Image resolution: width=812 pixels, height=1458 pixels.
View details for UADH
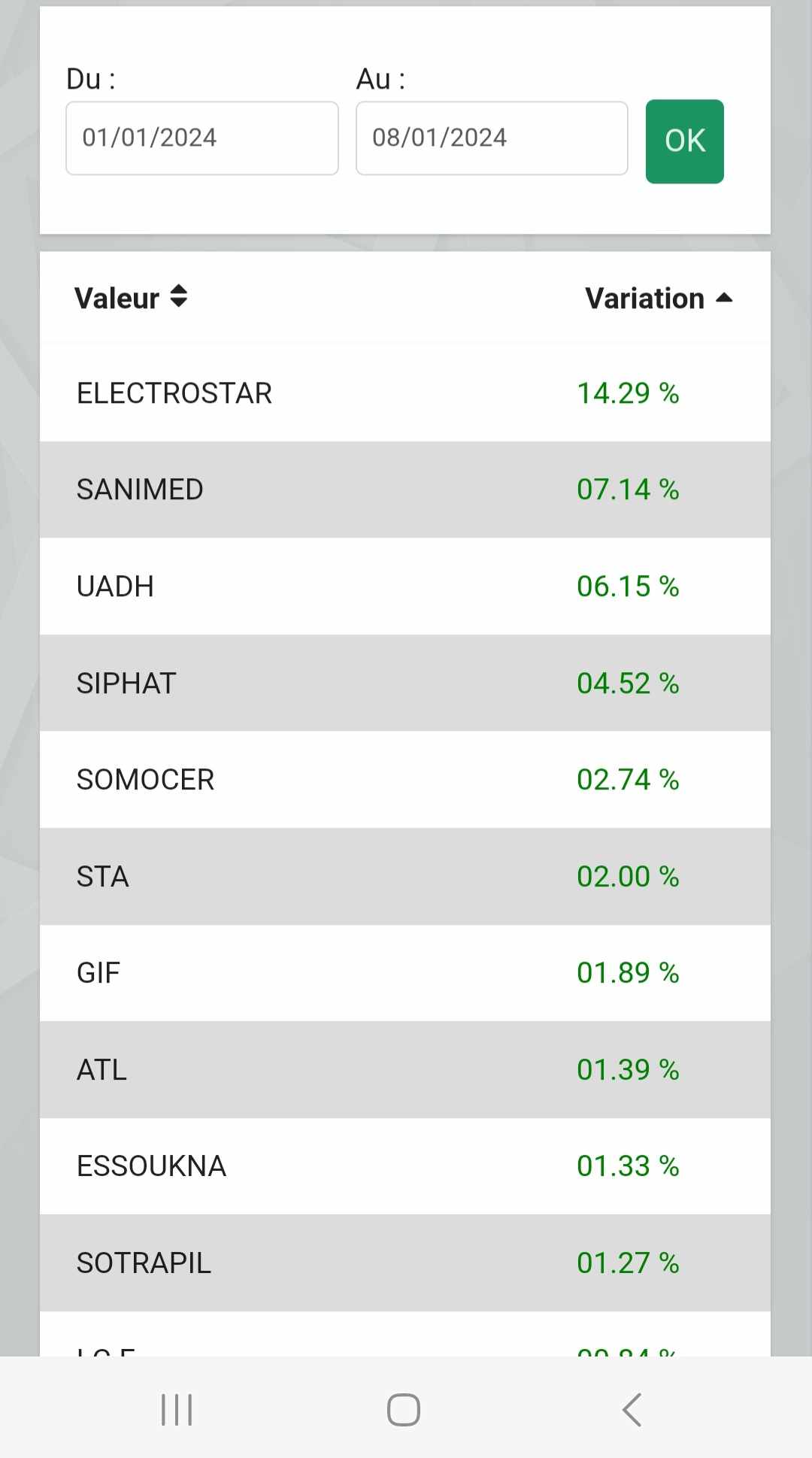(x=405, y=587)
